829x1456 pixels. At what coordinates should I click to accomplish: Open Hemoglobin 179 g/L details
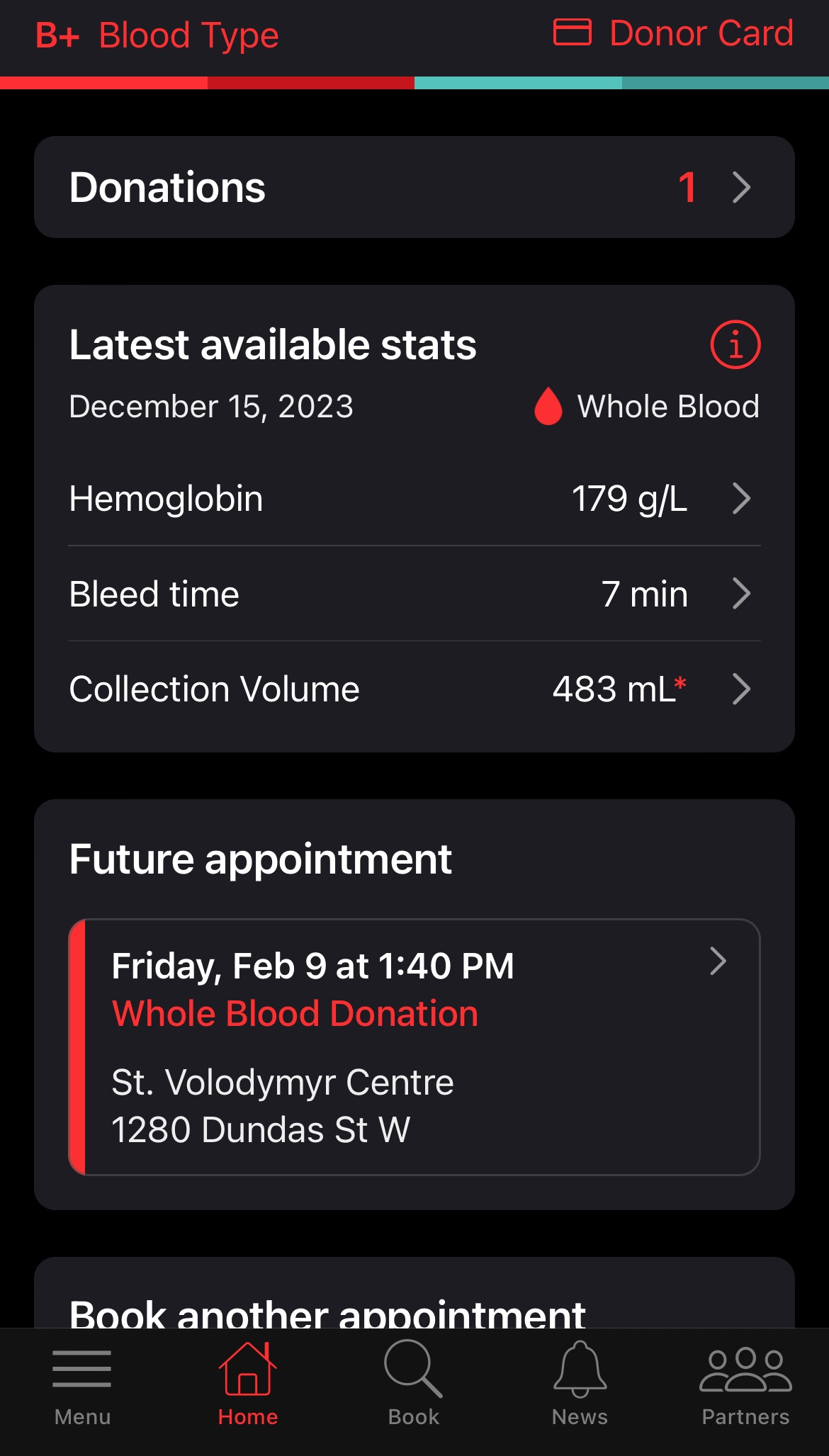414,499
